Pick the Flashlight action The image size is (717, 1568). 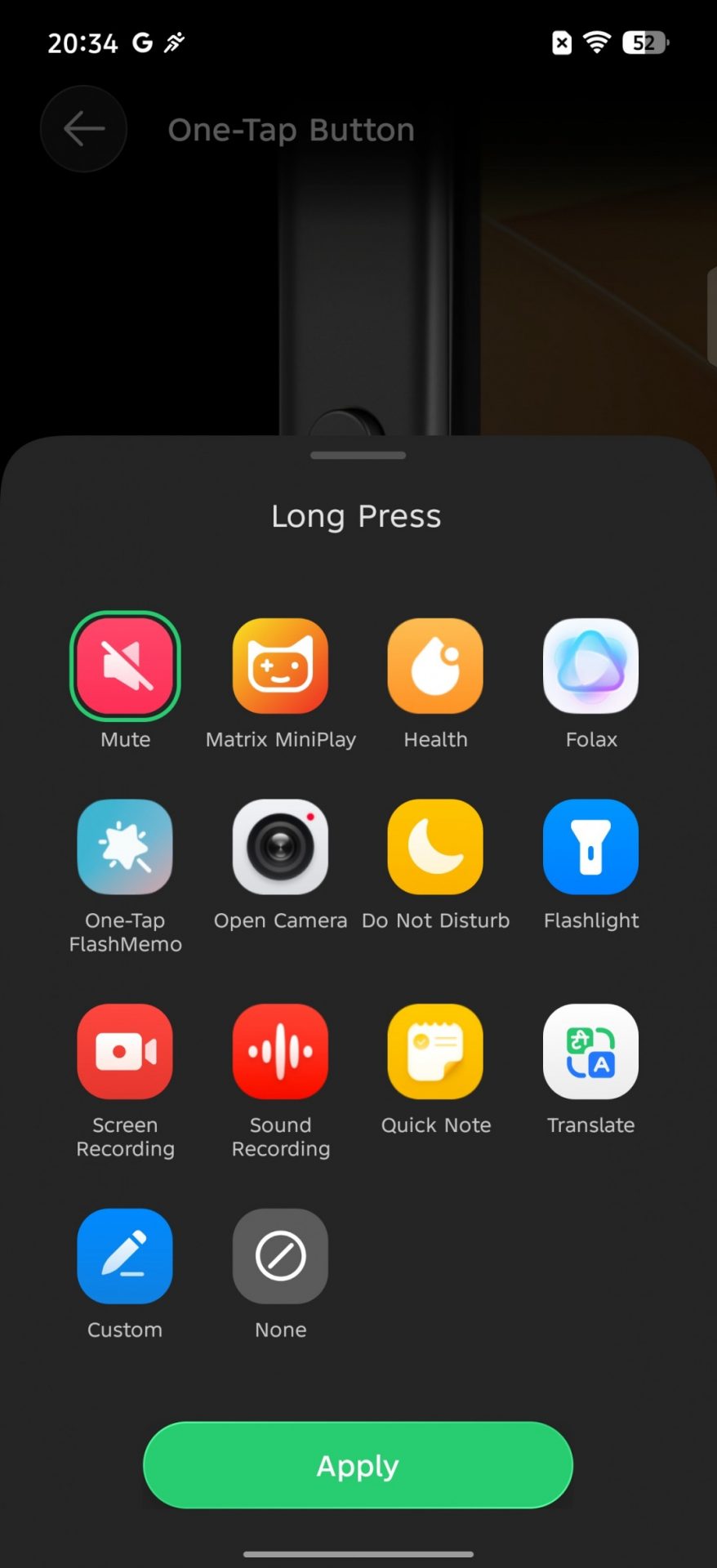pos(590,847)
